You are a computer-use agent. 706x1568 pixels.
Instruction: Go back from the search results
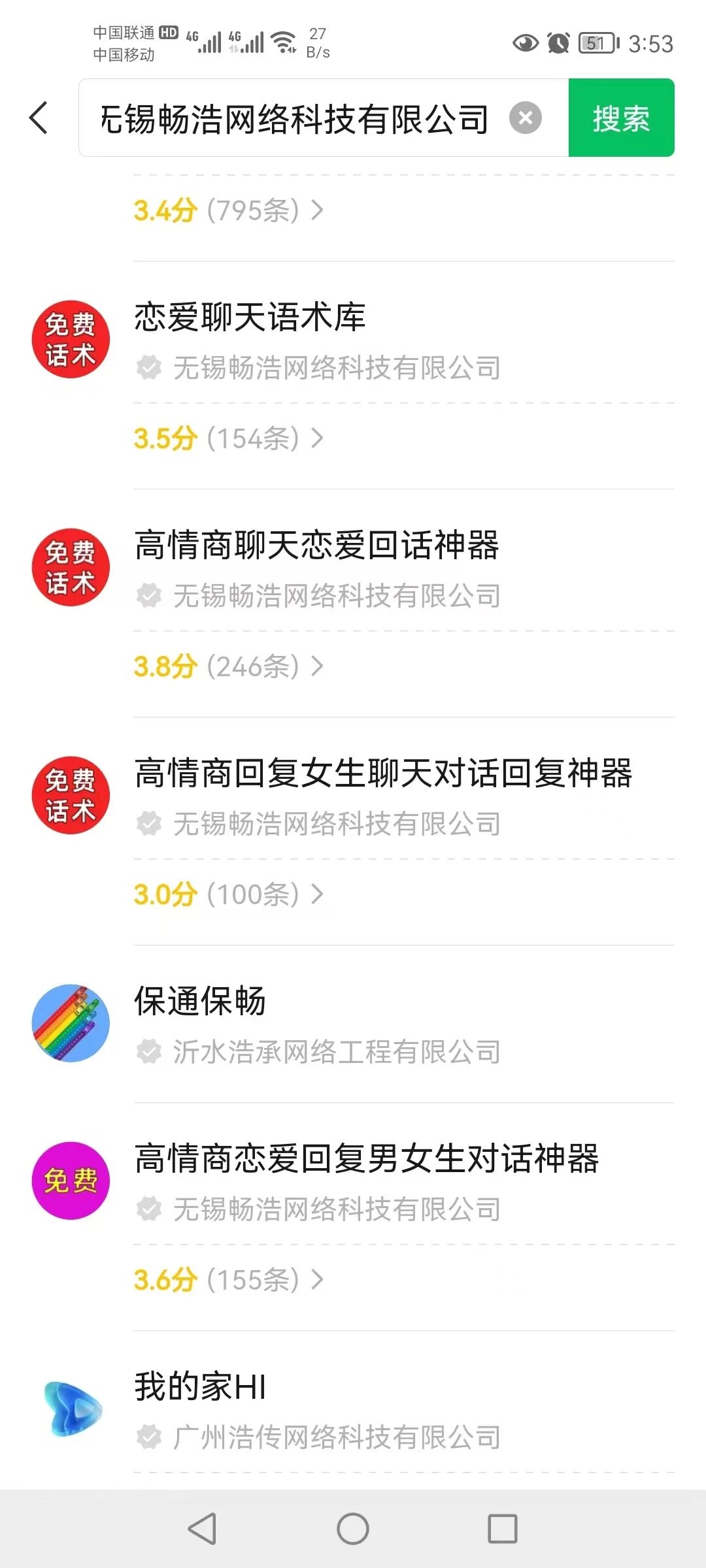coord(39,118)
